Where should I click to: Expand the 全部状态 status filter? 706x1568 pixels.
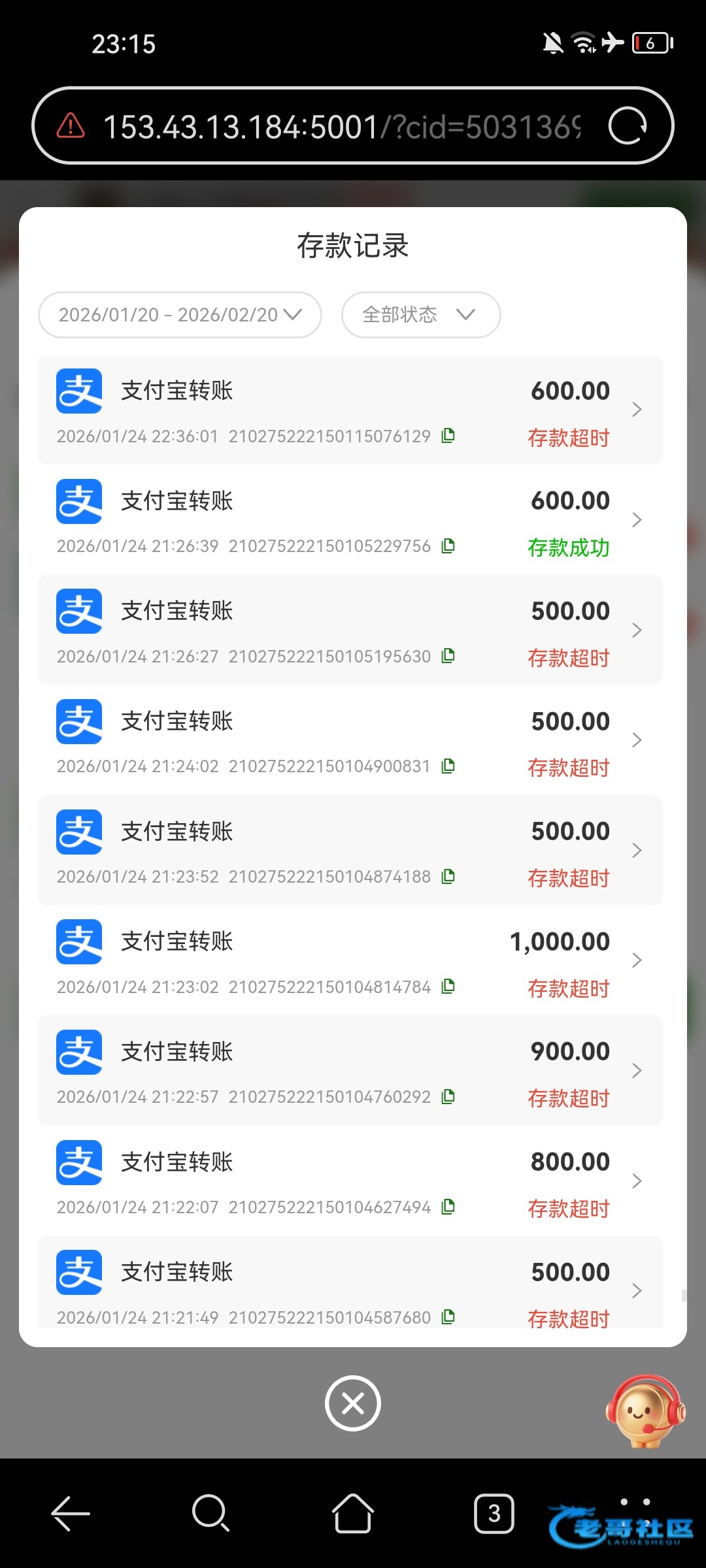(420, 315)
